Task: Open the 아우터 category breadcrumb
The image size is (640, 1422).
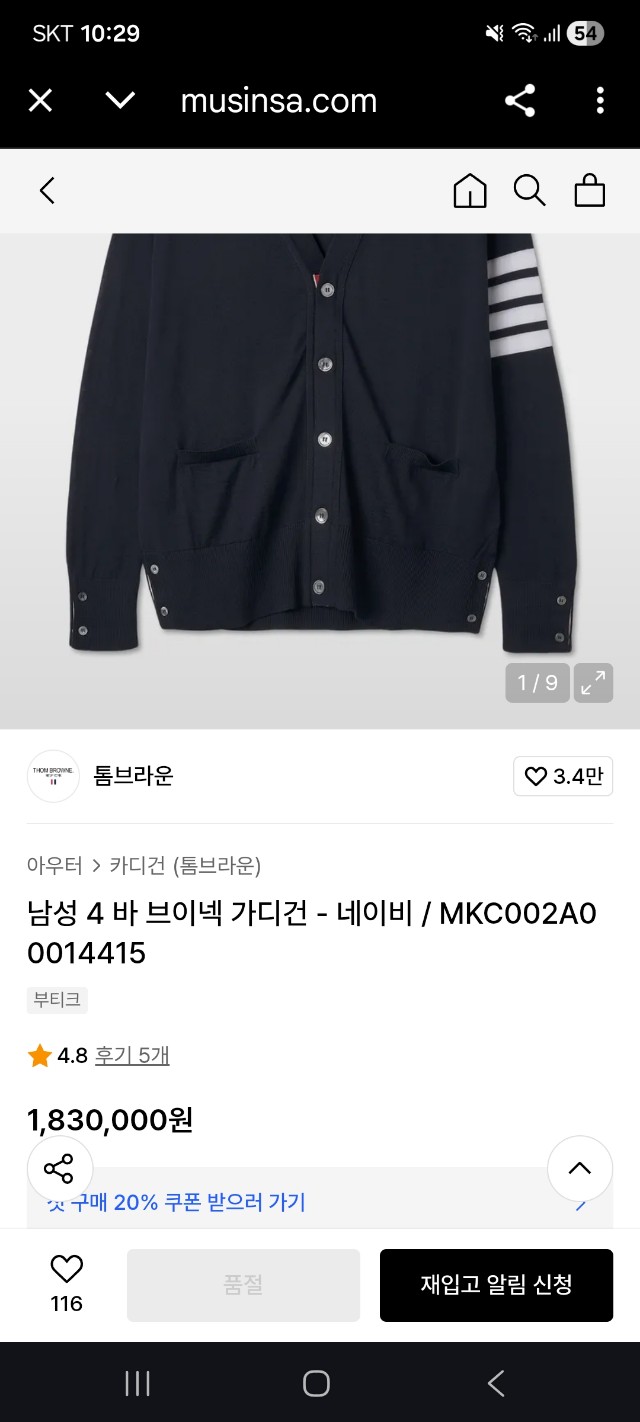Action: (x=55, y=866)
